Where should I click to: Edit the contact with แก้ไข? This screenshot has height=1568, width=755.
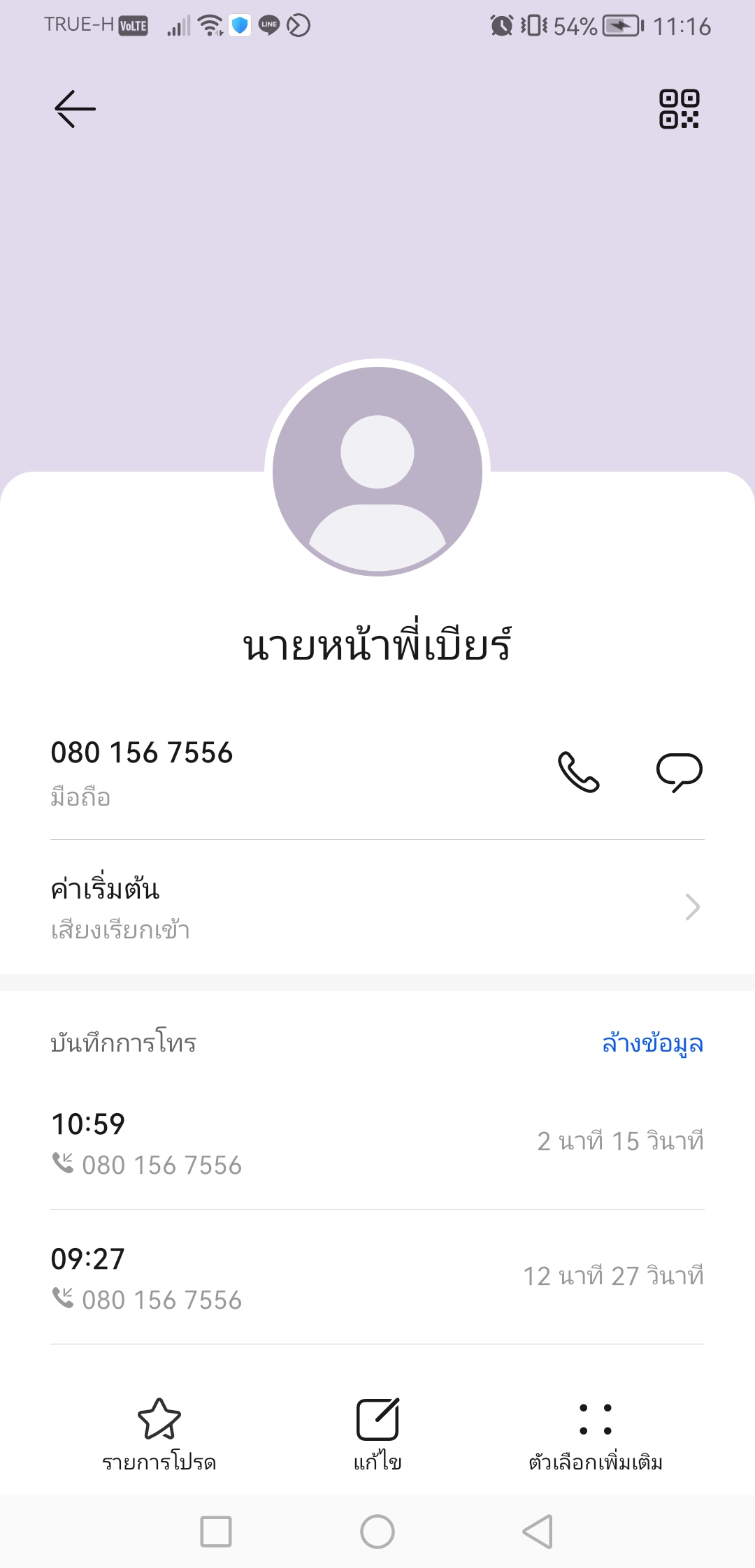tap(377, 1434)
